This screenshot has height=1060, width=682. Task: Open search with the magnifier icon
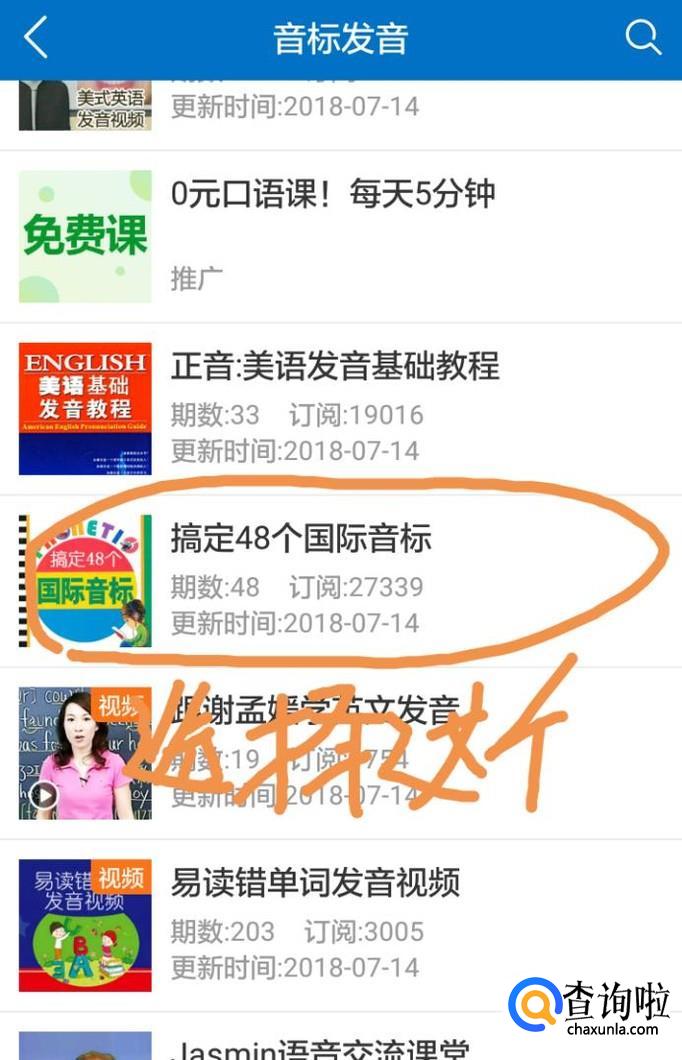[x=643, y=39]
